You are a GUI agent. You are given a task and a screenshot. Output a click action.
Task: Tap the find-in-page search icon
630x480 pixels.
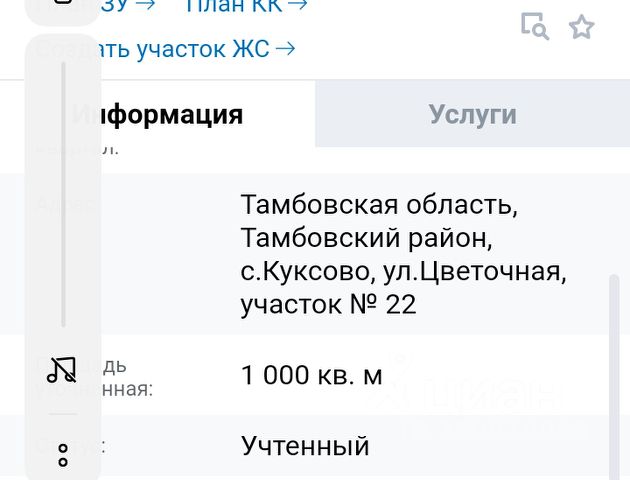535,27
